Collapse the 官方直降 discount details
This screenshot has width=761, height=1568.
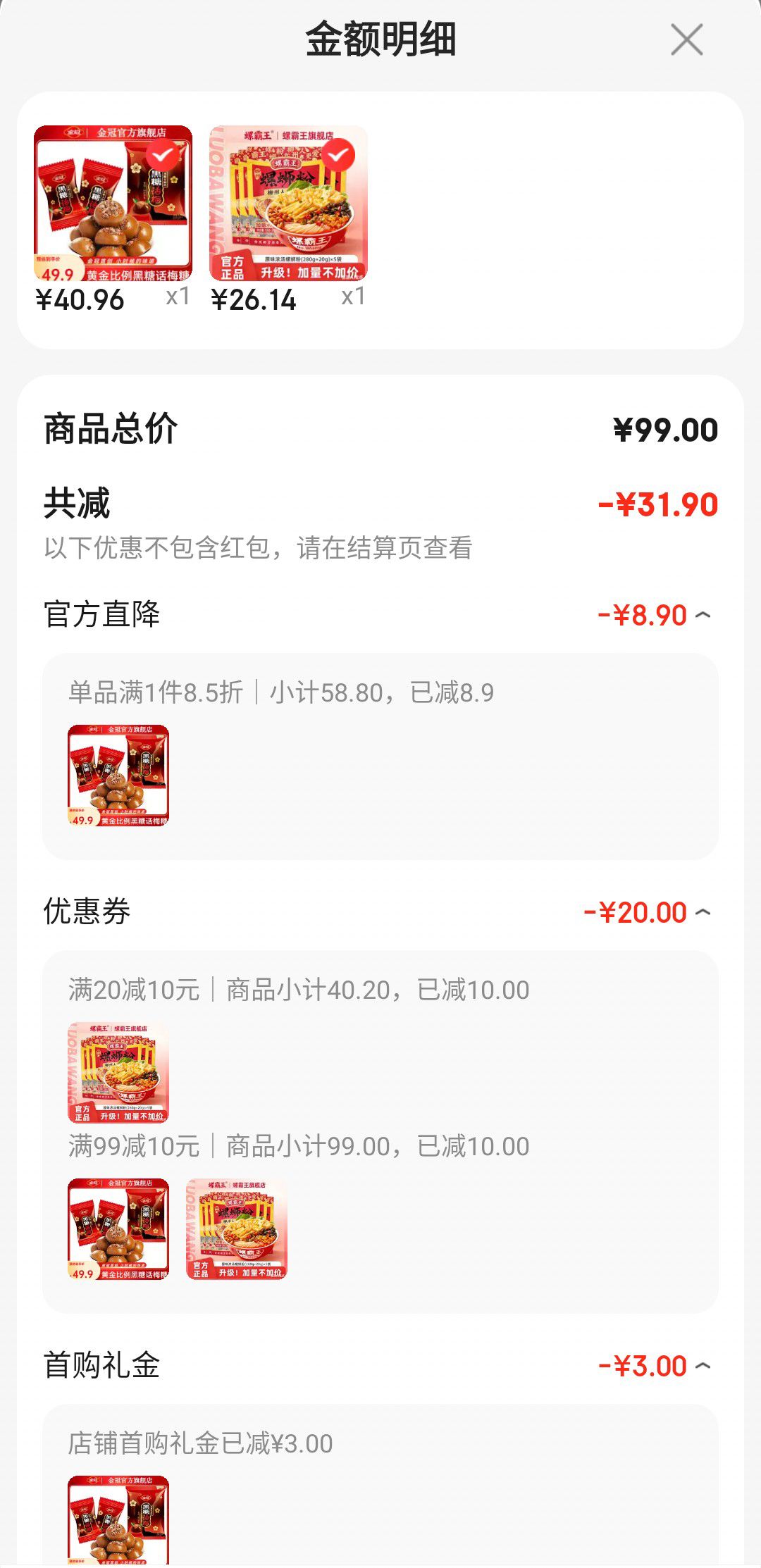coord(703,615)
